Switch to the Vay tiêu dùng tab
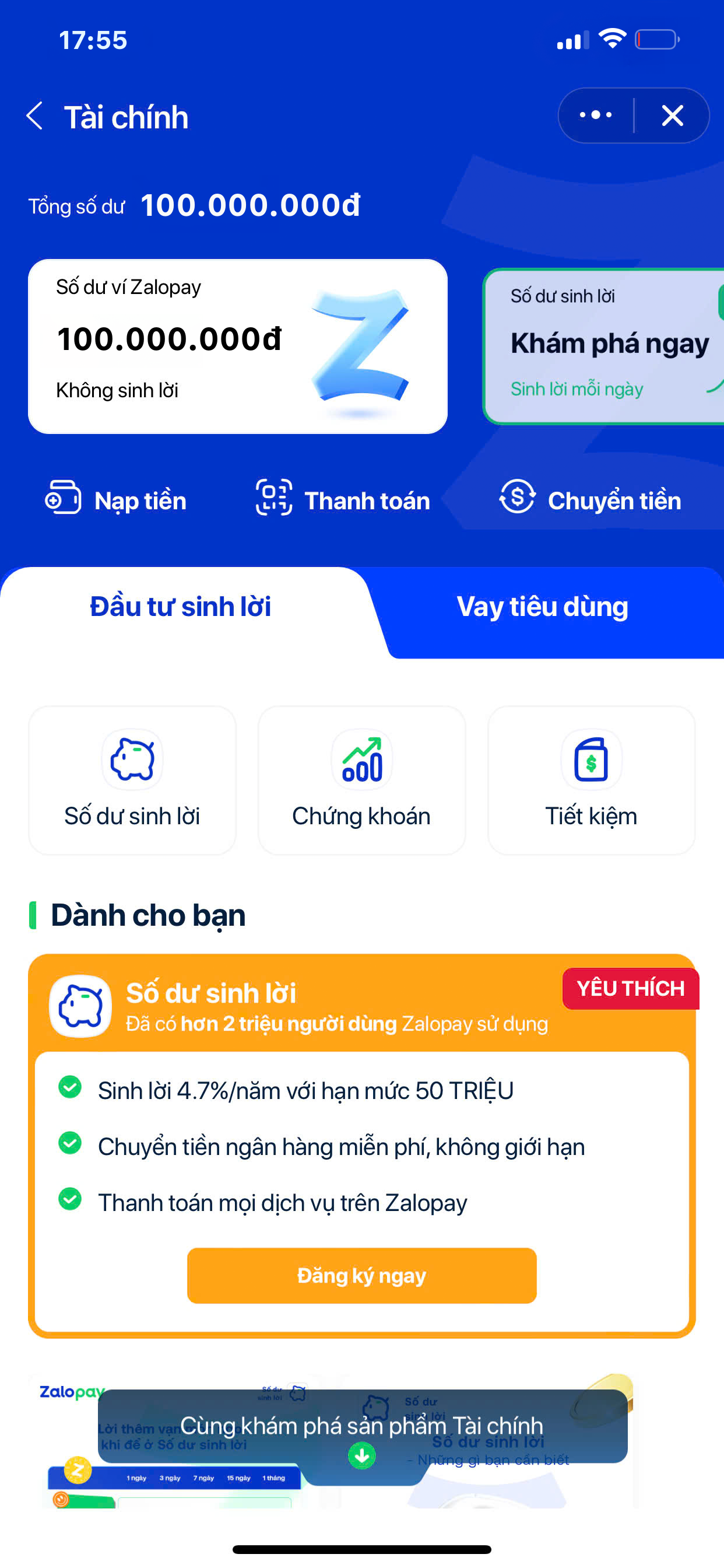This screenshot has width=724, height=1568. [x=542, y=607]
